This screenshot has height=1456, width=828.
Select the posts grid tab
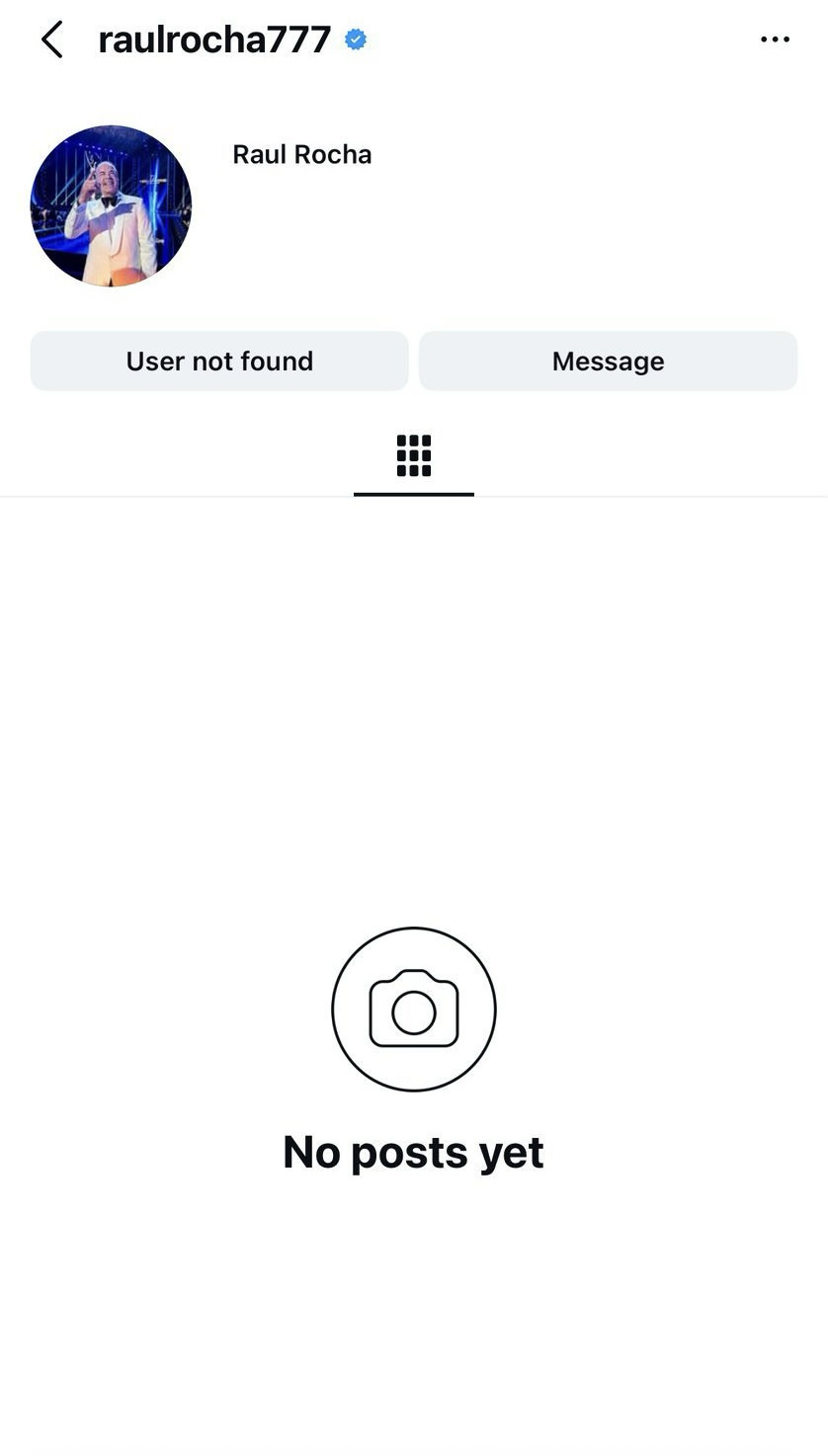pyautogui.click(x=413, y=456)
